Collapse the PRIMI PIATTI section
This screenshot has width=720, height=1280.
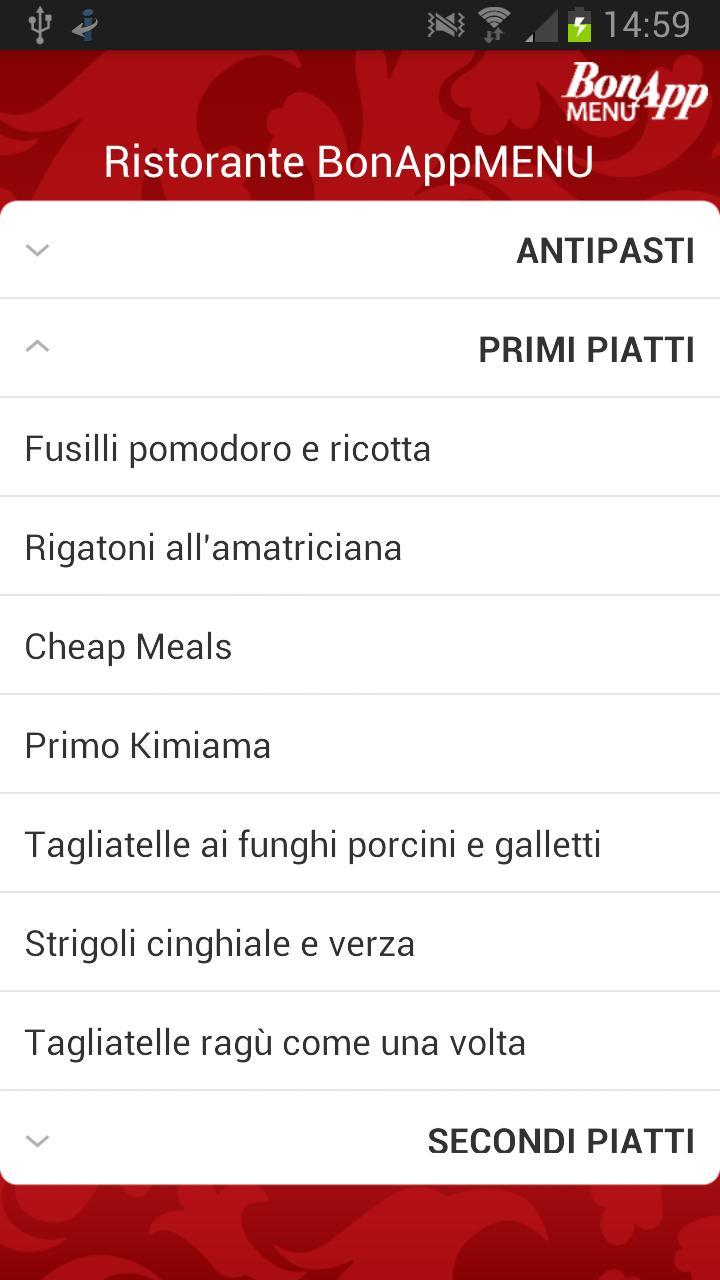click(x=360, y=346)
